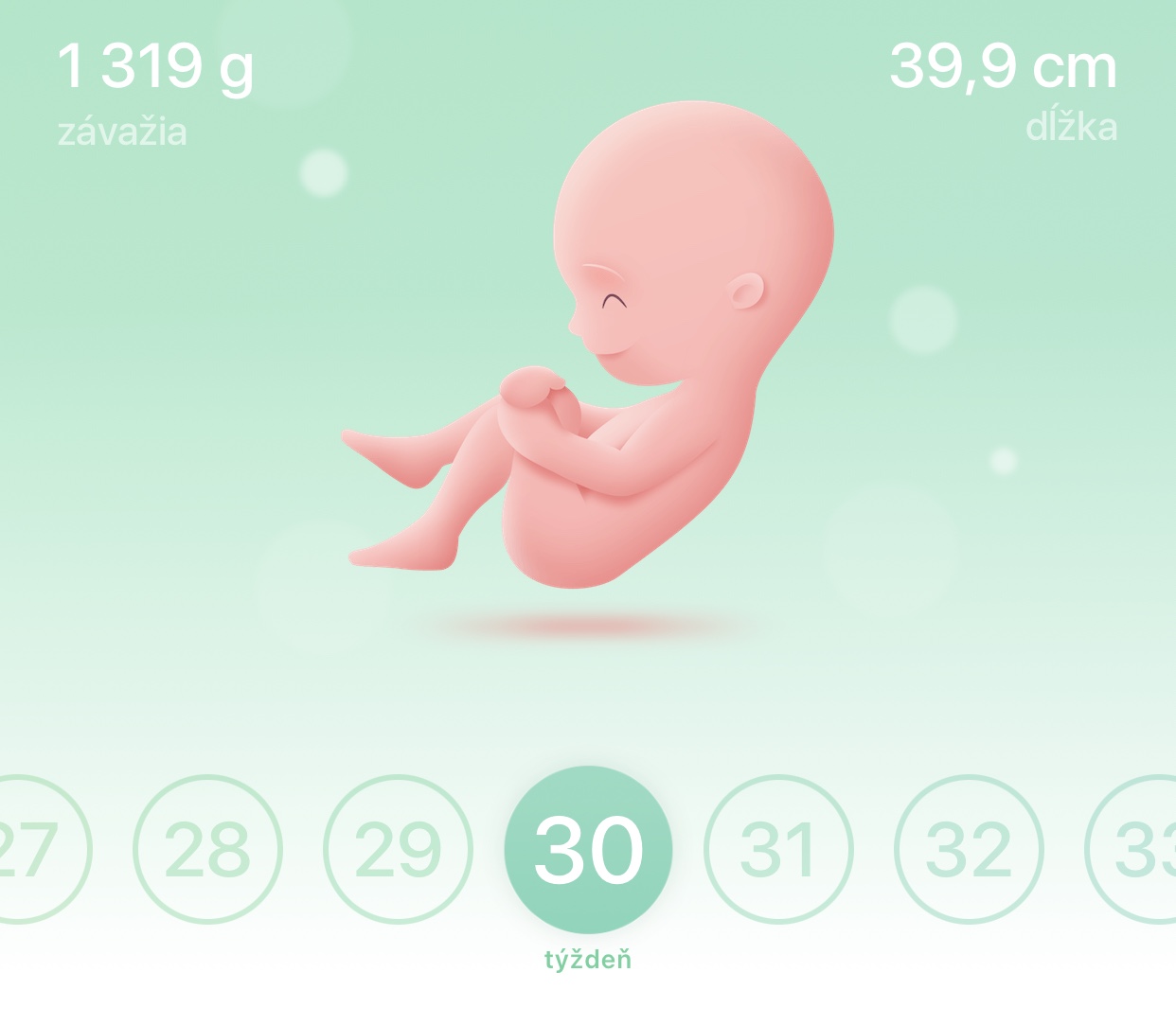Image resolution: width=1176 pixels, height=1025 pixels.
Task: Go to week 33
Action: coord(1141,849)
